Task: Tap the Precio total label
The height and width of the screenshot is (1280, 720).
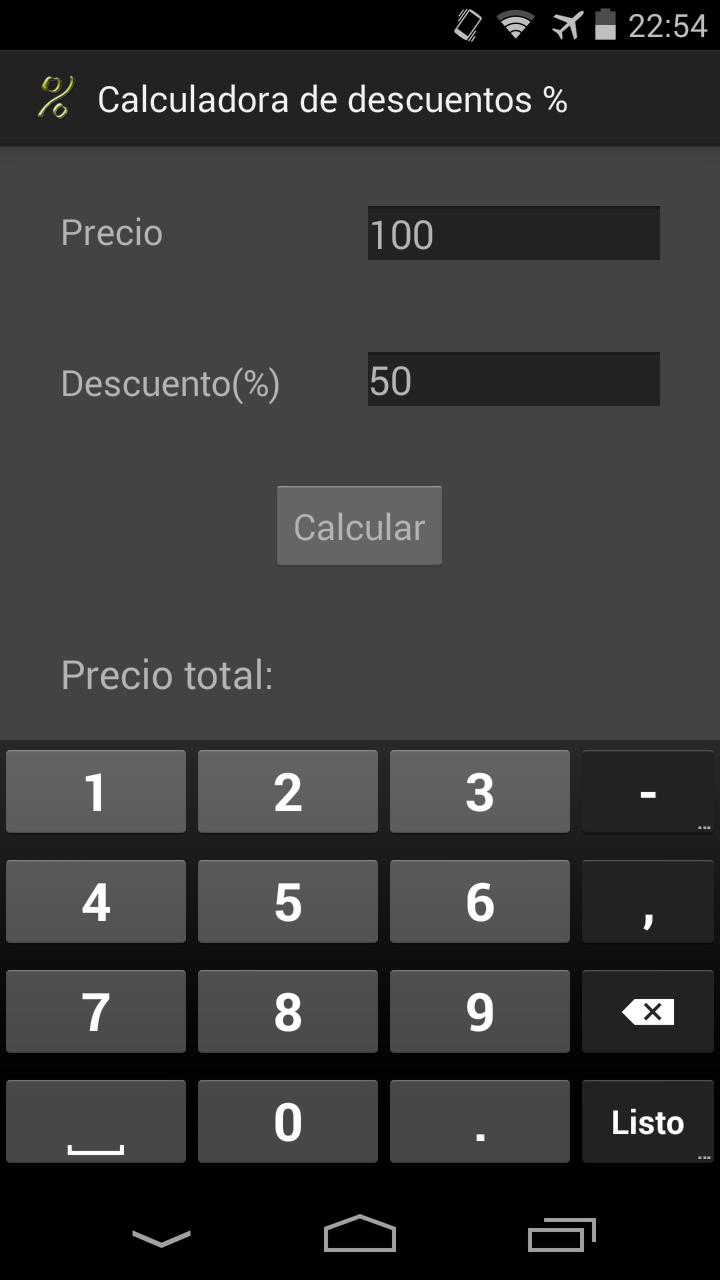Action: click(x=168, y=675)
